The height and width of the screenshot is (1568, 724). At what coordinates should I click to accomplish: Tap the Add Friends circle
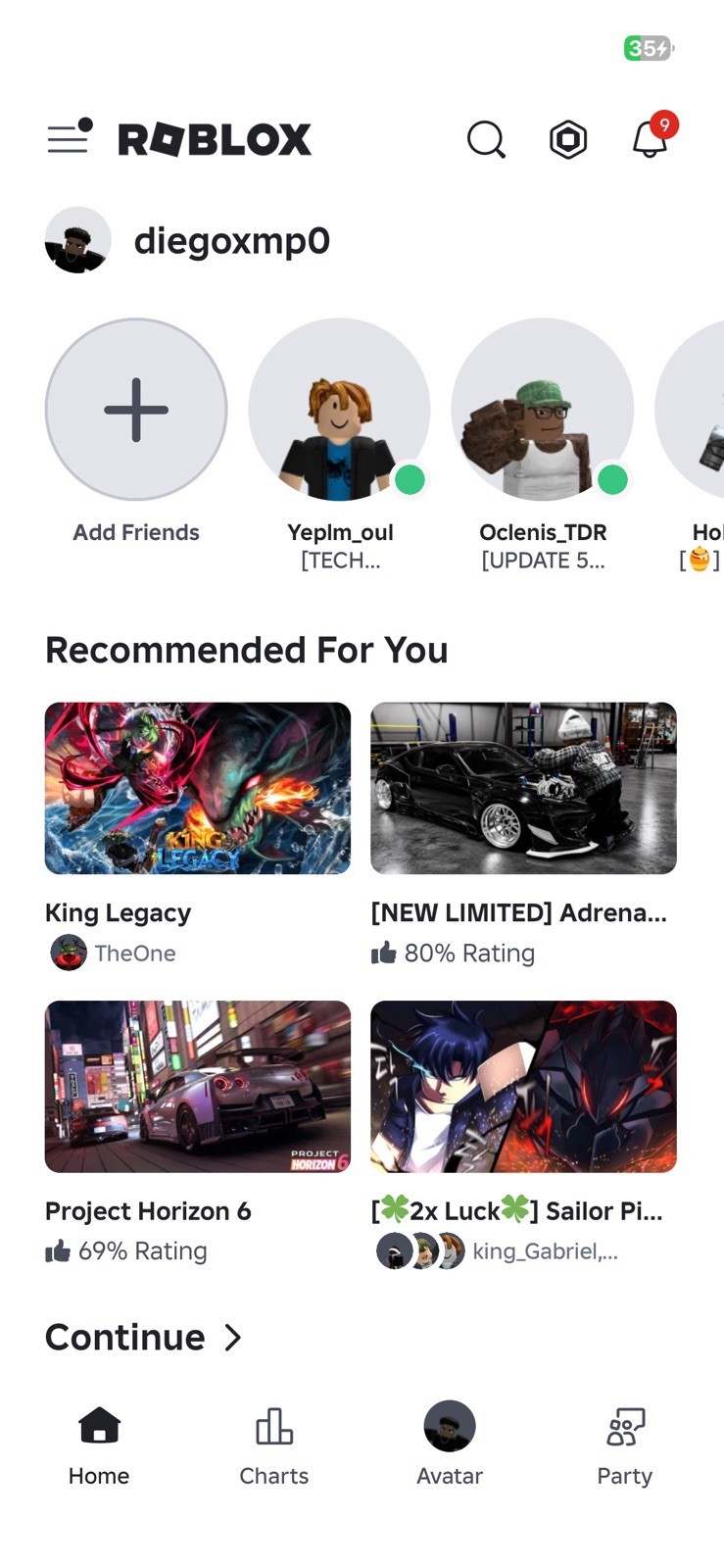[x=136, y=410]
